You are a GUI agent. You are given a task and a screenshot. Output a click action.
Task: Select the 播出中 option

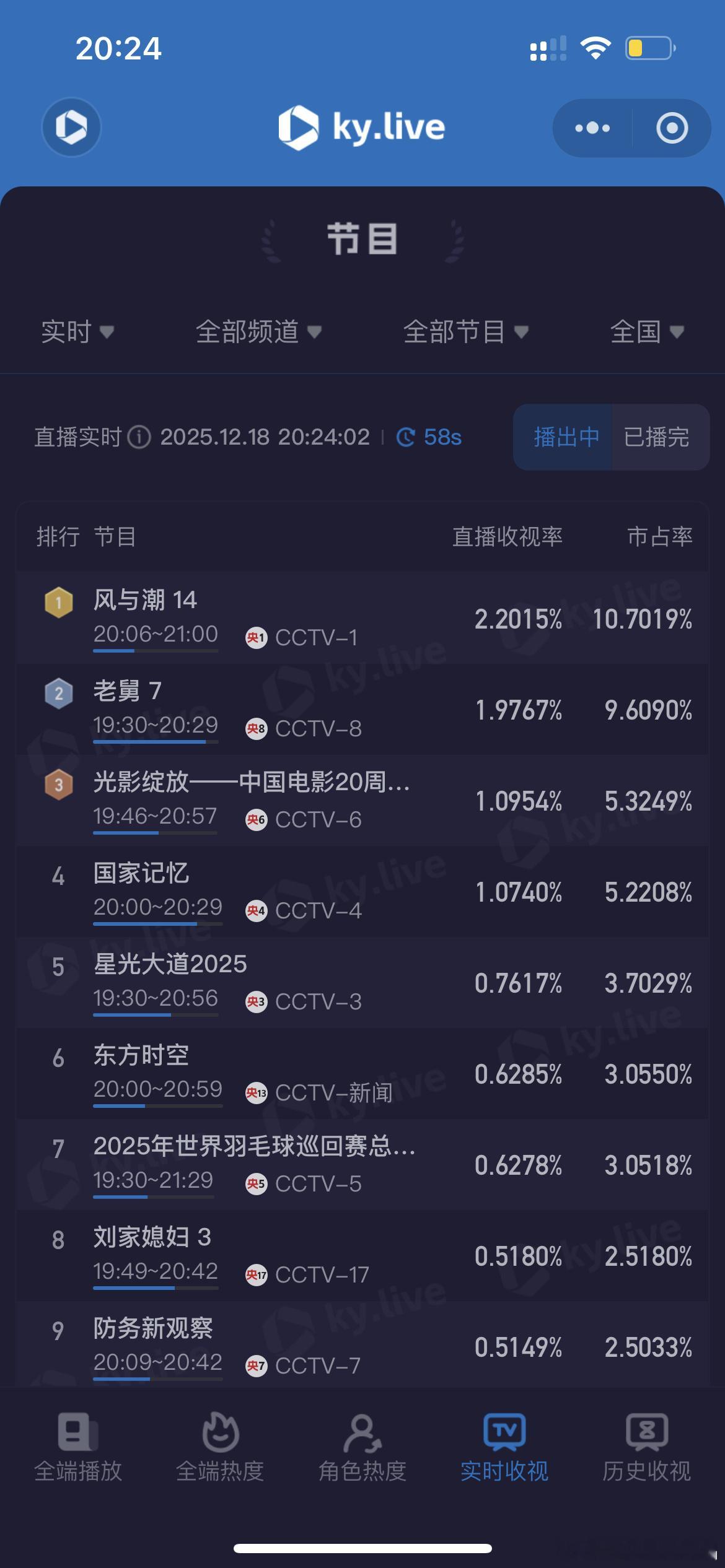point(566,437)
